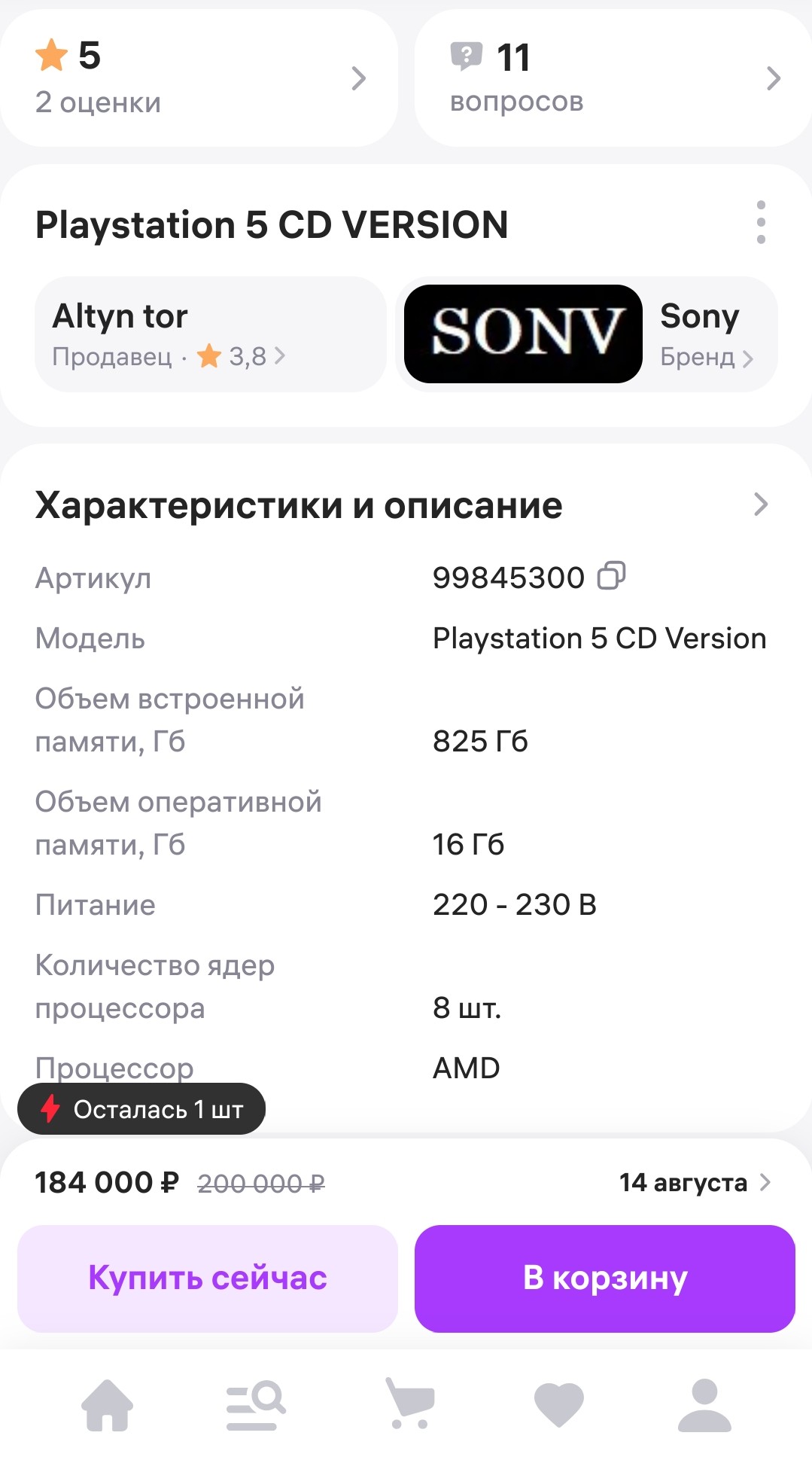Viewport: 812px width, 1460px height.
Task: Open the profile tab
Action: click(x=704, y=1405)
